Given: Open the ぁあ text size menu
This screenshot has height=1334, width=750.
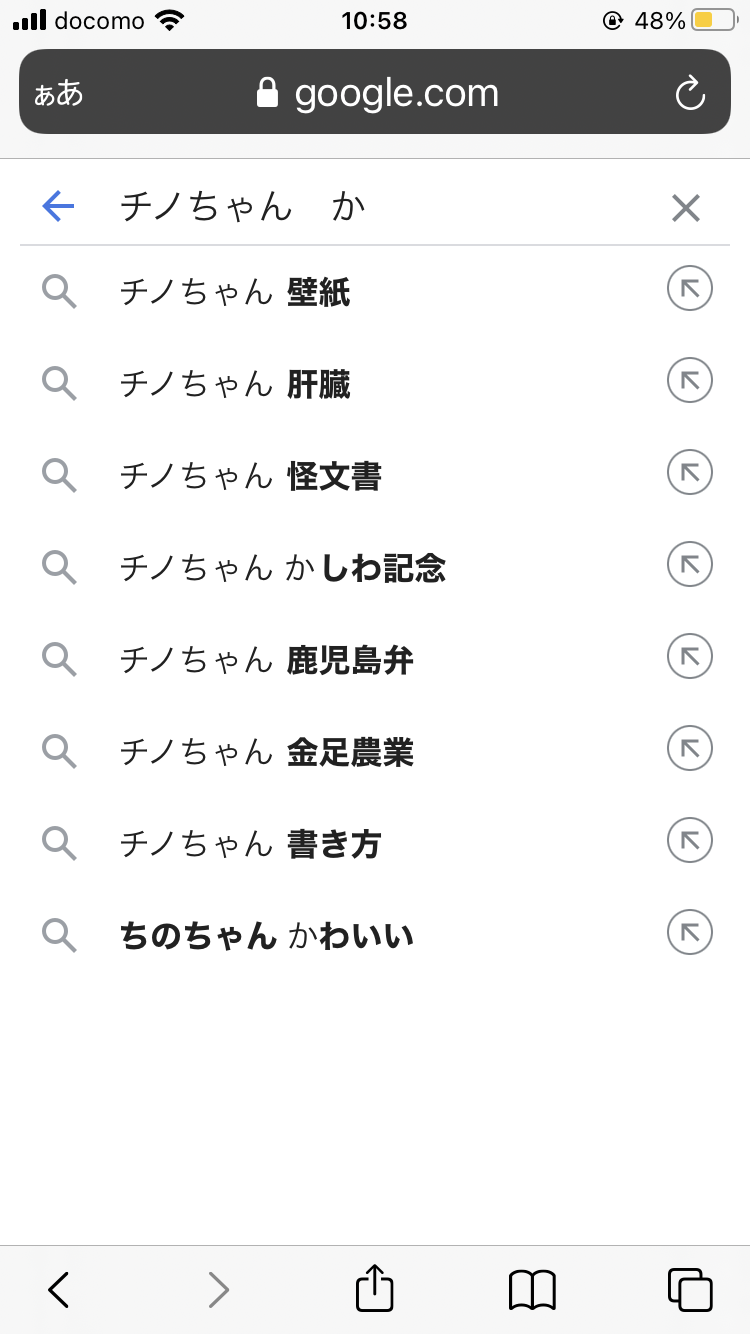Looking at the screenshot, I should [x=59, y=94].
